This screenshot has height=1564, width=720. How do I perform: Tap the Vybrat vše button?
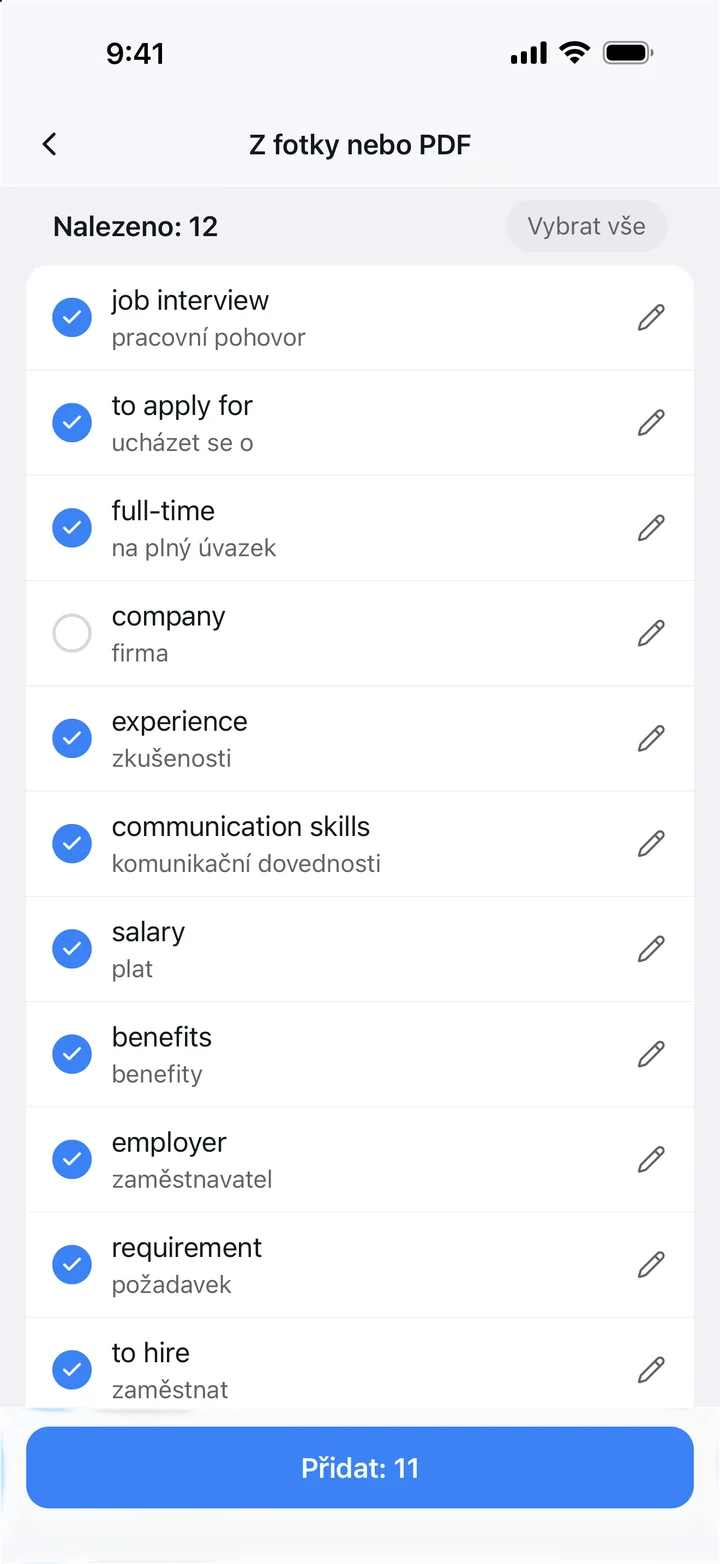click(586, 226)
